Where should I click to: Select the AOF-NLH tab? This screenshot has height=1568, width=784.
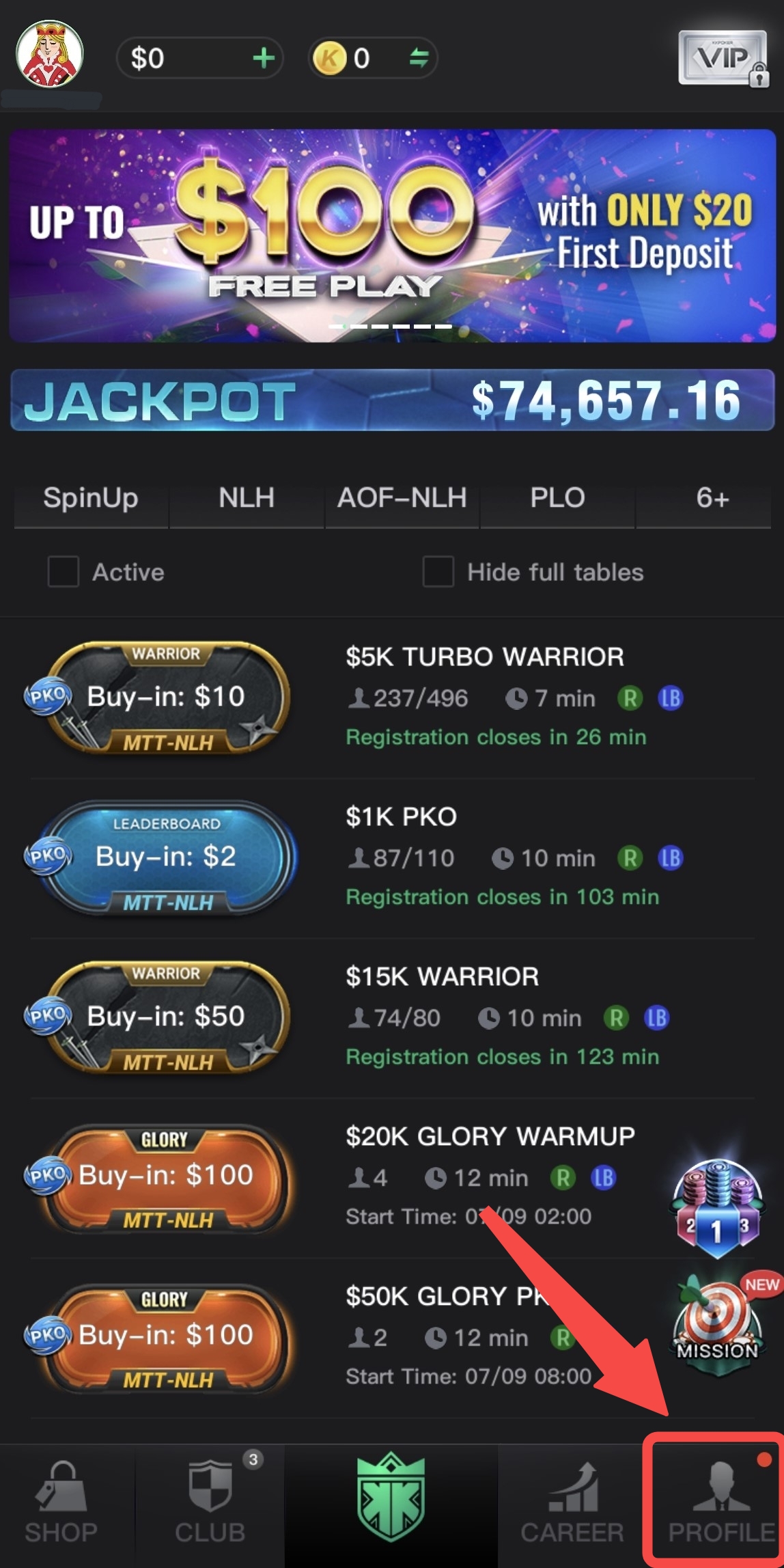click(402, 498)
